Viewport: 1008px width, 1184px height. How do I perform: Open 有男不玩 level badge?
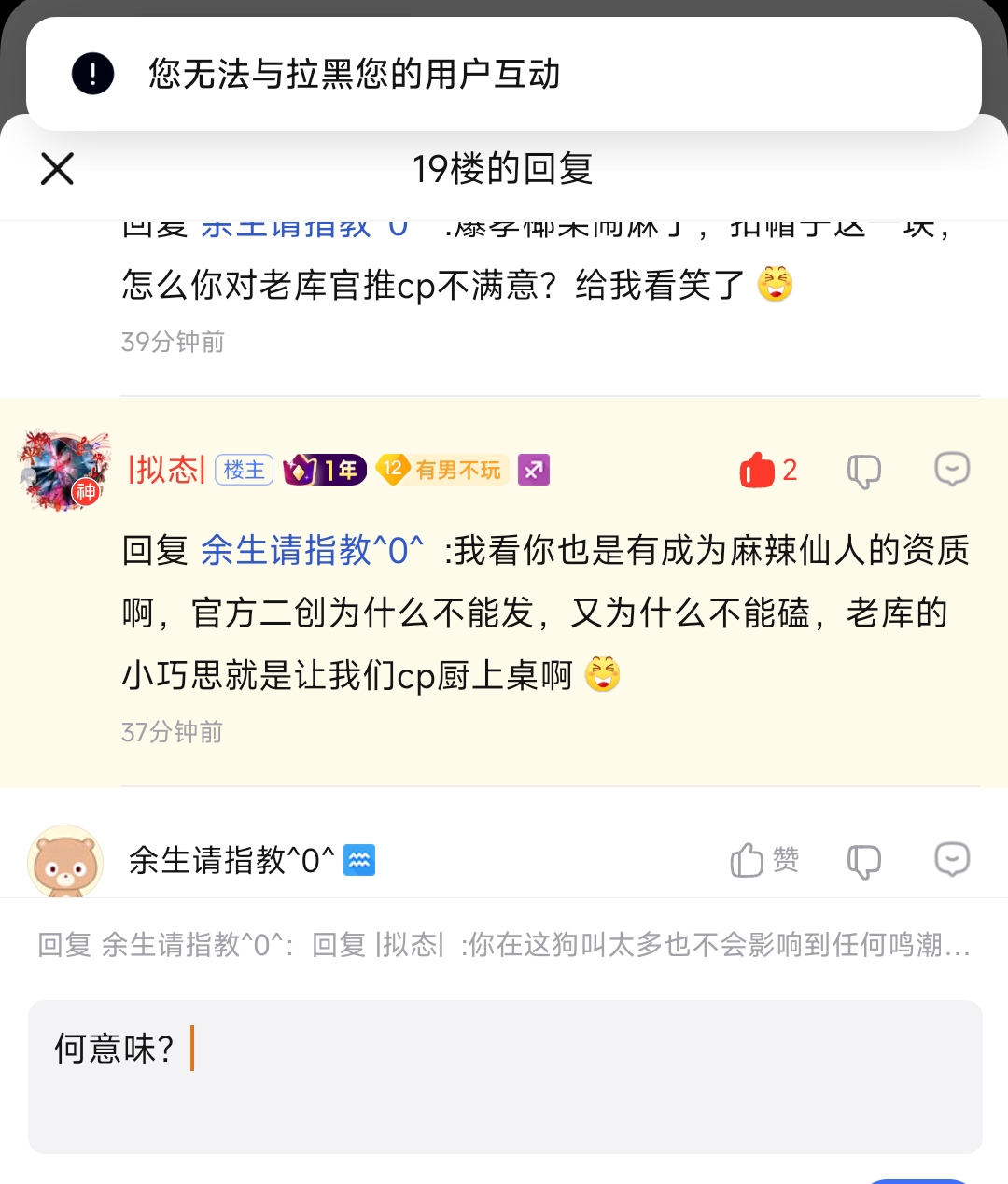coord(439,470)
